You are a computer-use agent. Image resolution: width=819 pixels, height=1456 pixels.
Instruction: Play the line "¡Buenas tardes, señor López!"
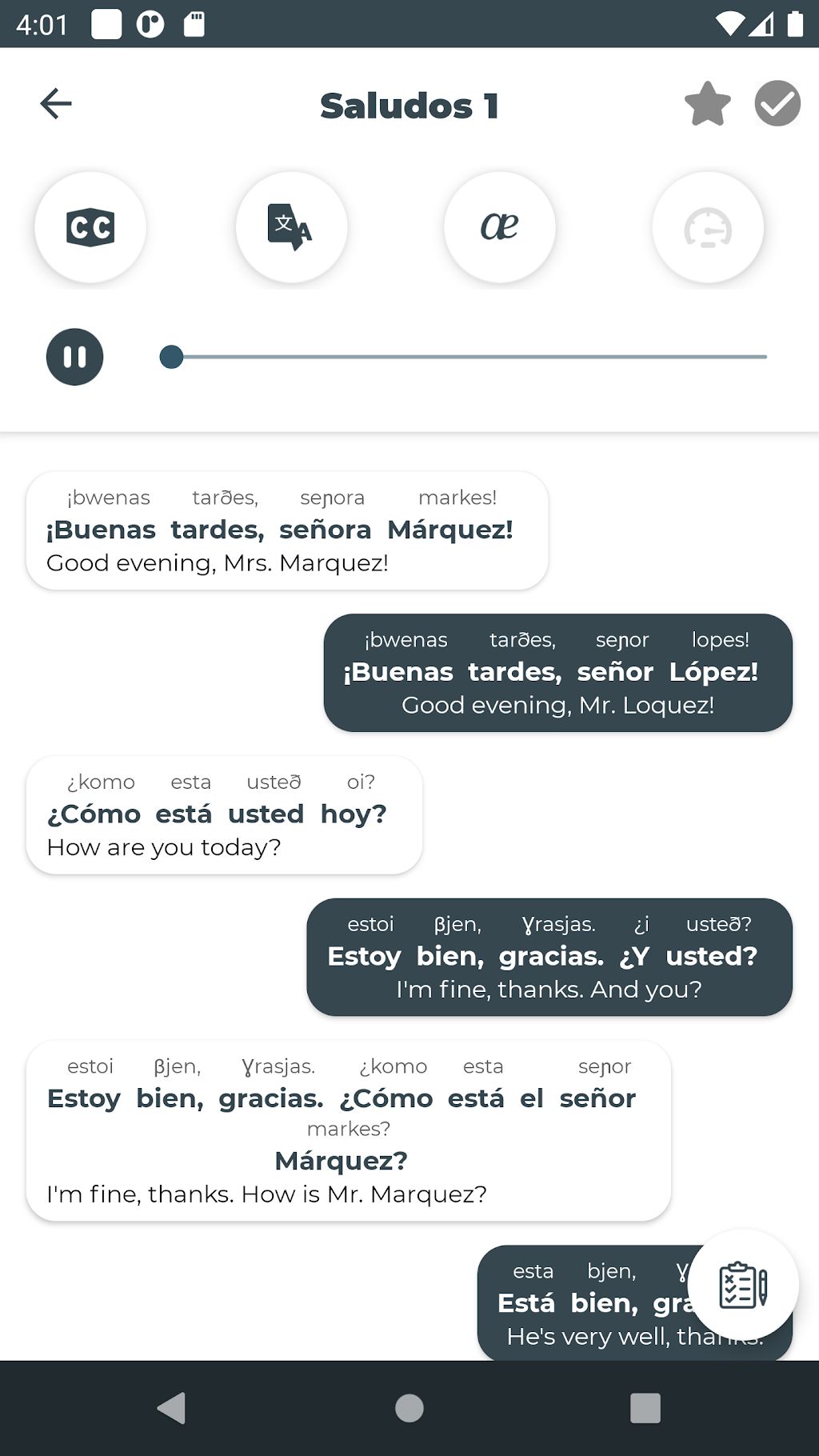[x=558, y=673]
